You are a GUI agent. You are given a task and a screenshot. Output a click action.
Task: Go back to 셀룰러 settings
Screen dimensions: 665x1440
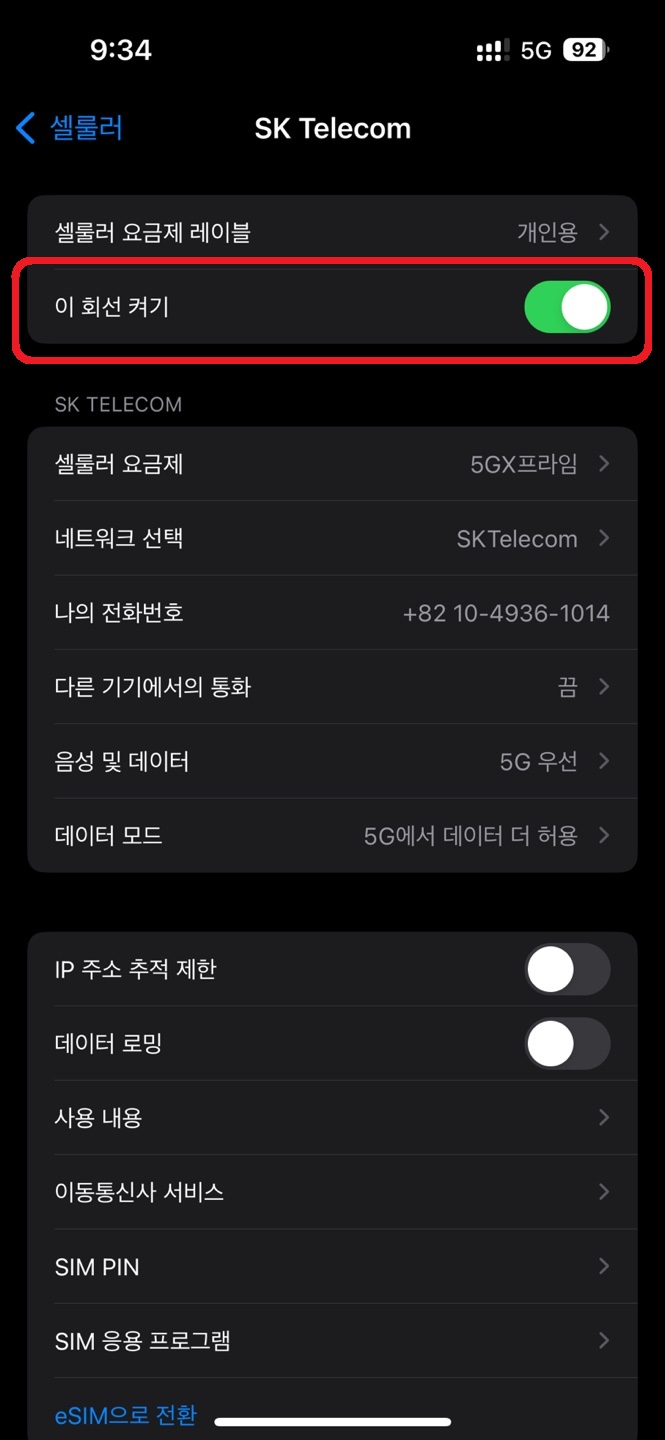tap(70, 128)
